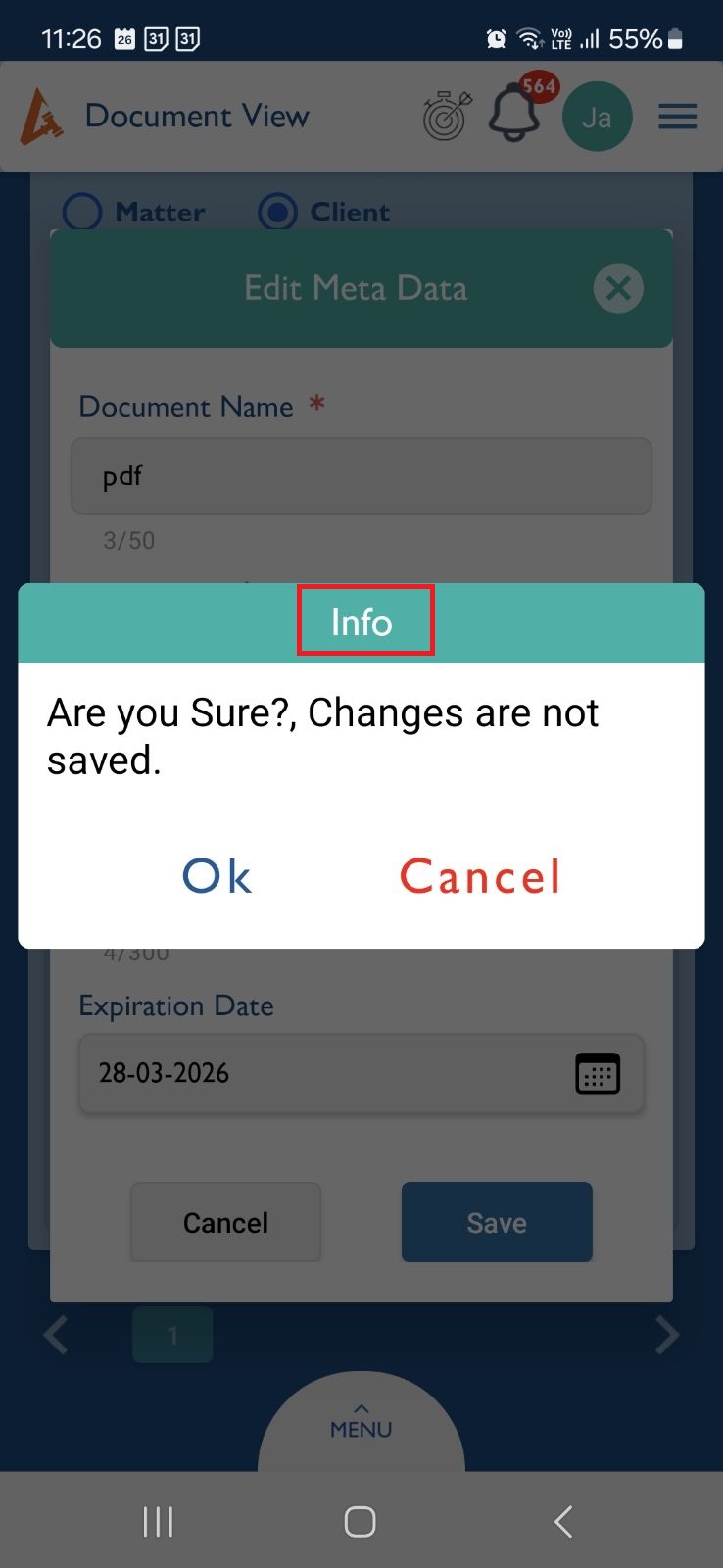The image size is (723, 1568).
Task: Open the Ja profile avatar
Action: point(597,117)
